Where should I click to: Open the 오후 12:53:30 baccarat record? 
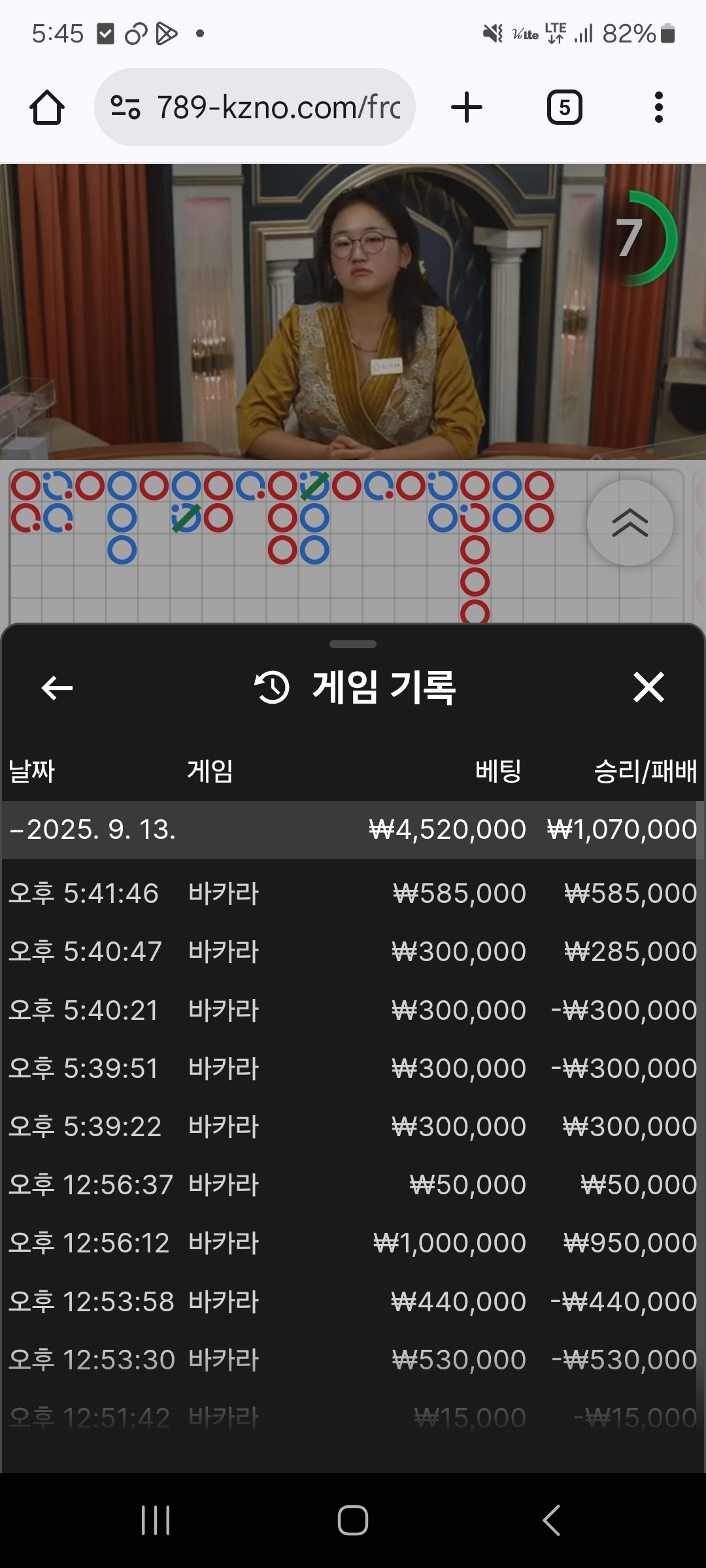(x=353, y=1360)
